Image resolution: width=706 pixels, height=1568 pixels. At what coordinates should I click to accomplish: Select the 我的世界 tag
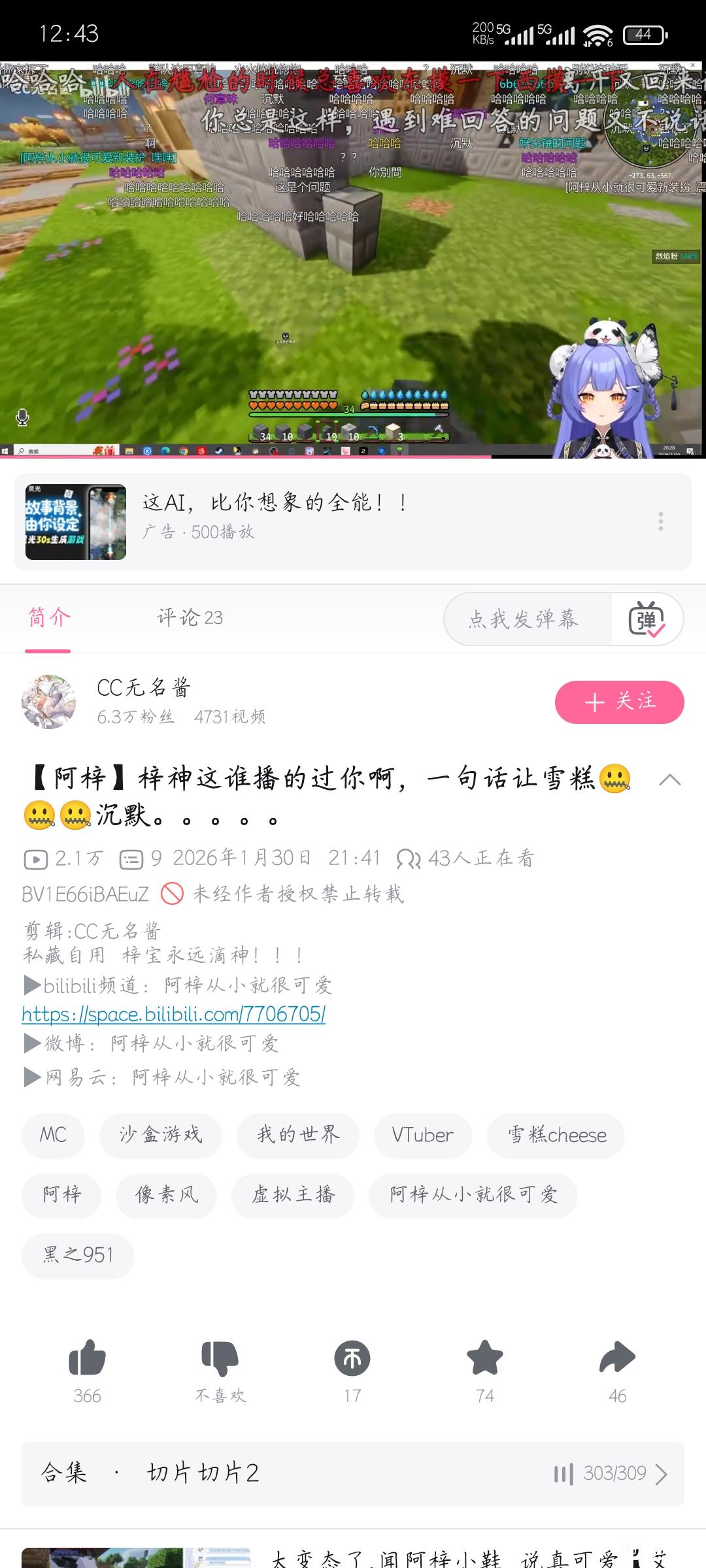tap(298, 1135)
